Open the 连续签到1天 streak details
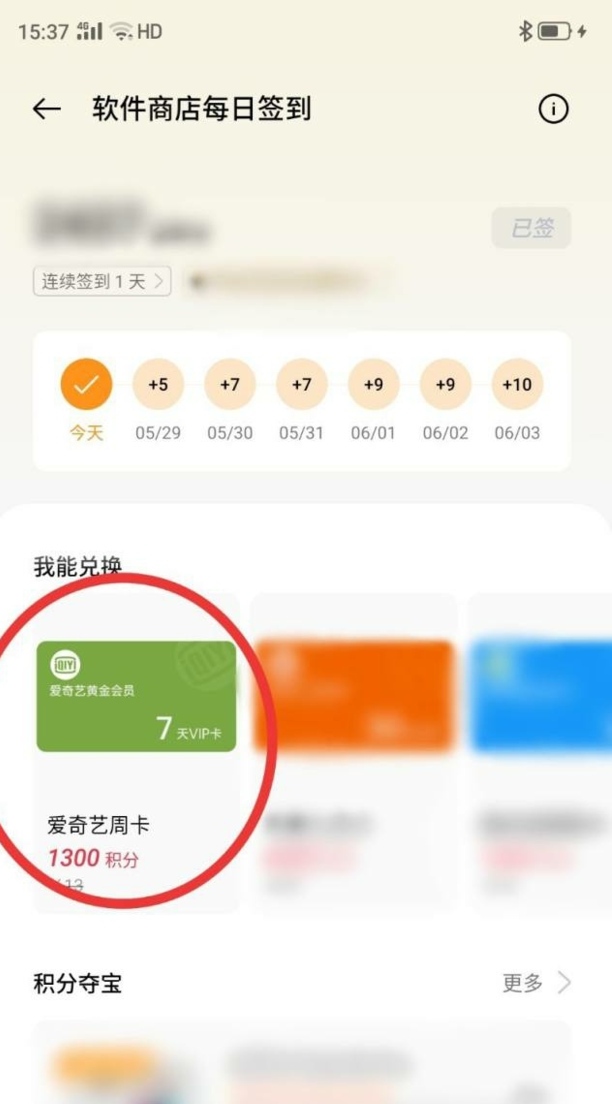Viewport: 612px width, 1104px height. [102, 281]
